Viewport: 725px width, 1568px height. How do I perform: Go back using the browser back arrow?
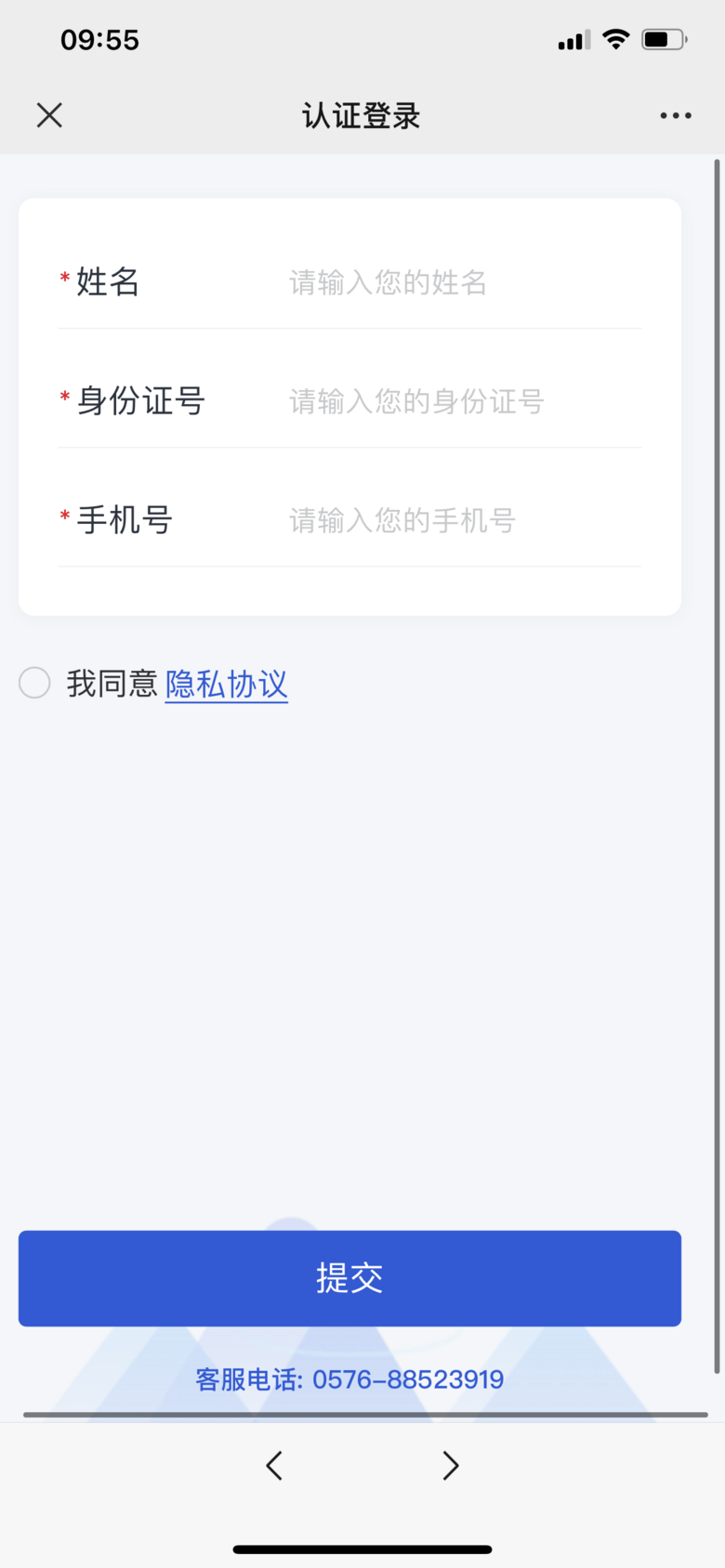click(273, 1466)
